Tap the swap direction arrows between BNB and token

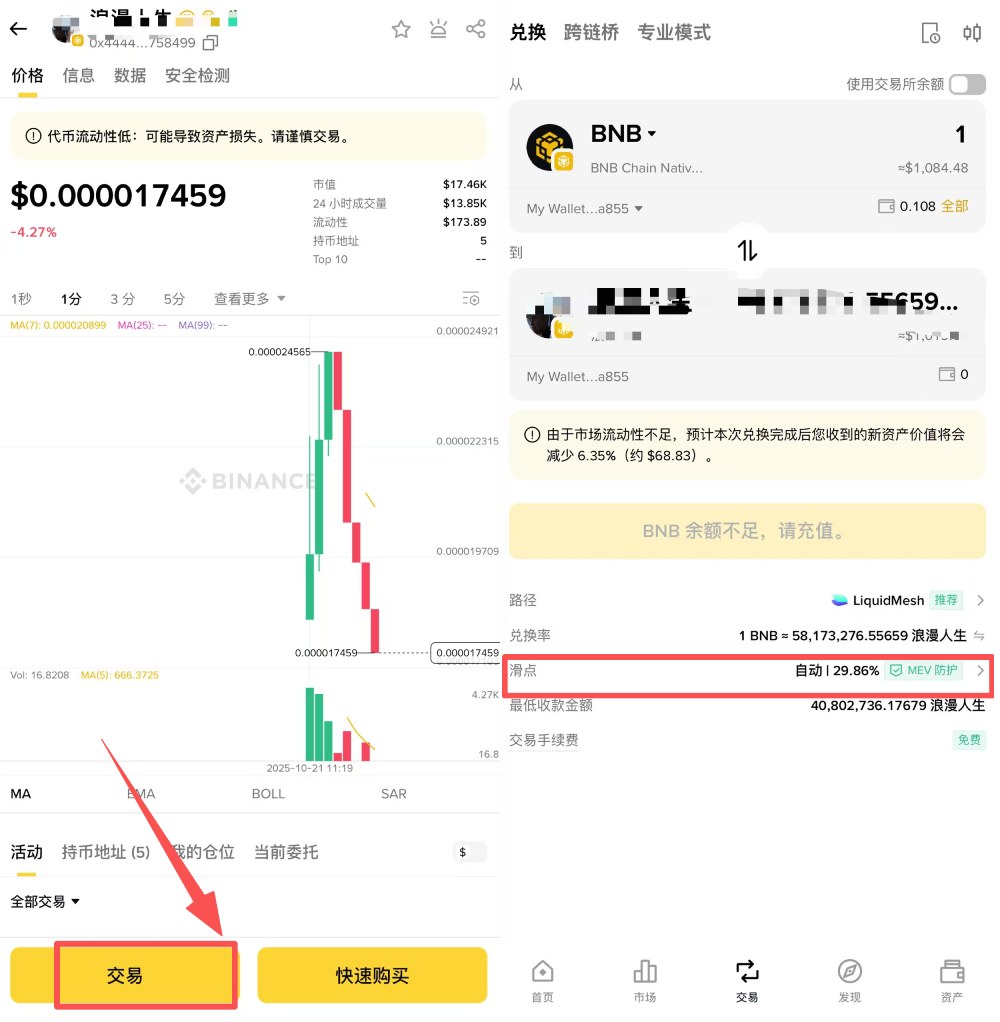(x=747, y=252)
